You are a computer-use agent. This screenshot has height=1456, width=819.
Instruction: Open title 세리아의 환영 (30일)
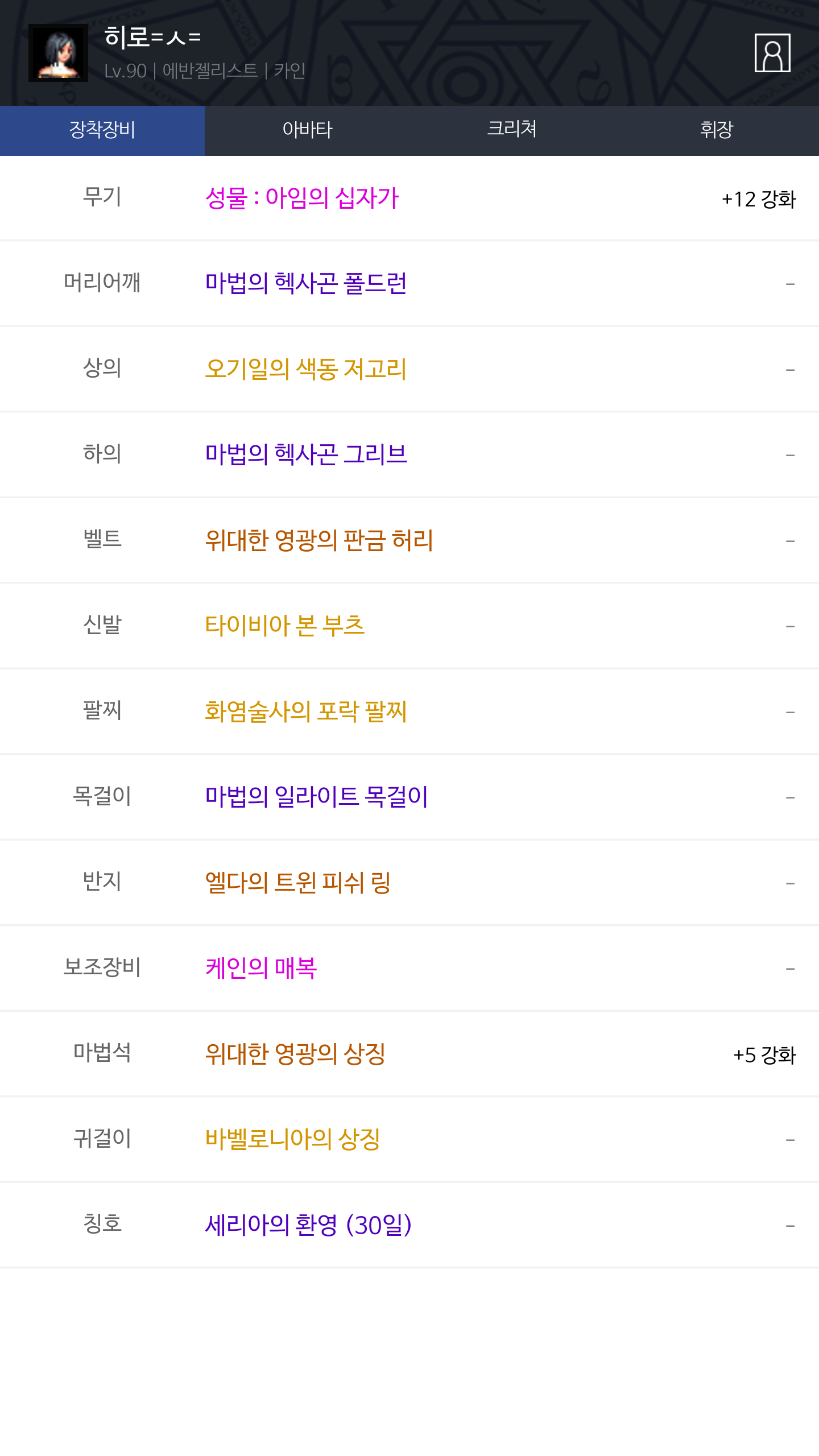click(308, 1225)
